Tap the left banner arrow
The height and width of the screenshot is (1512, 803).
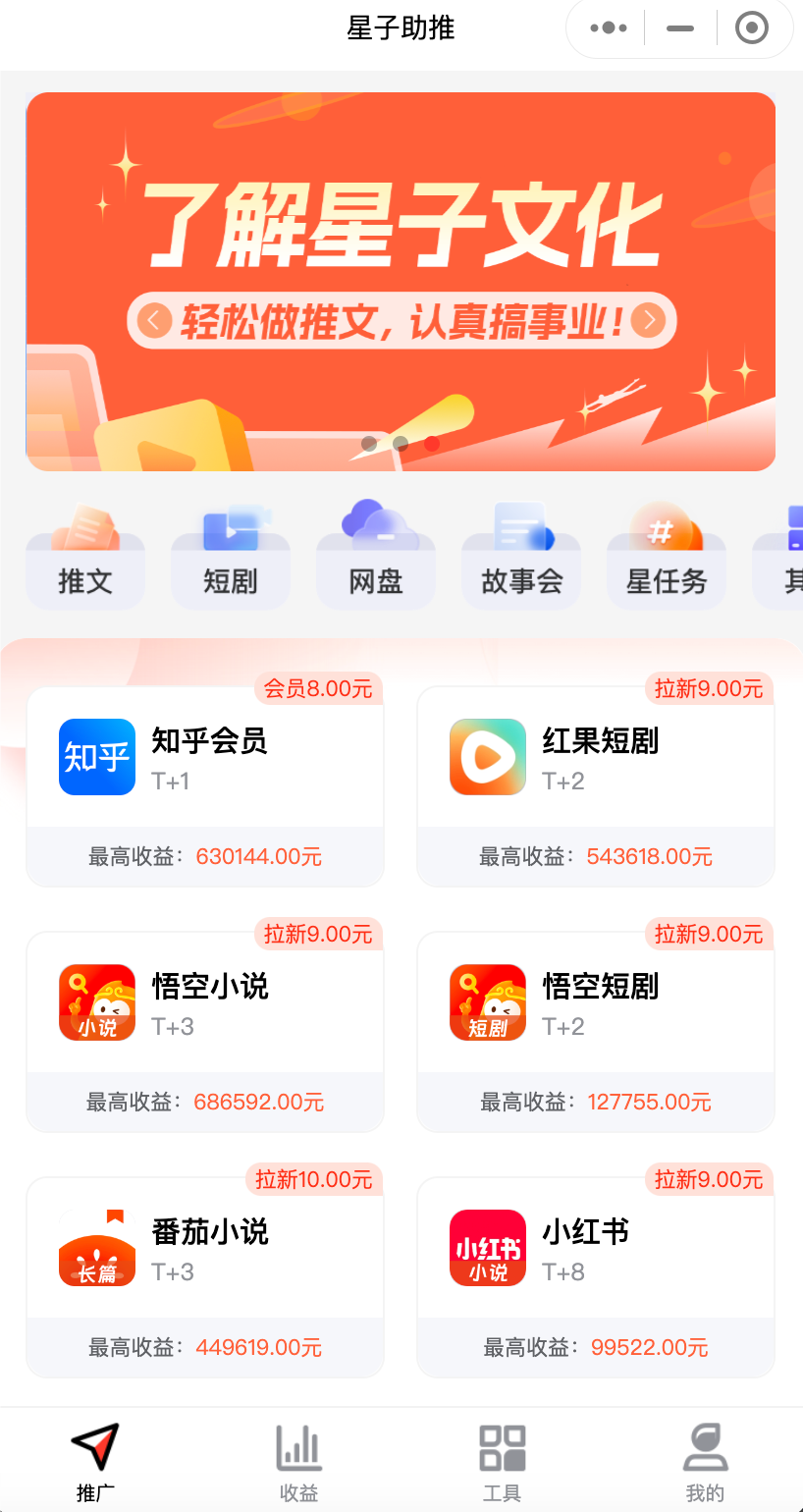point(153,320)
